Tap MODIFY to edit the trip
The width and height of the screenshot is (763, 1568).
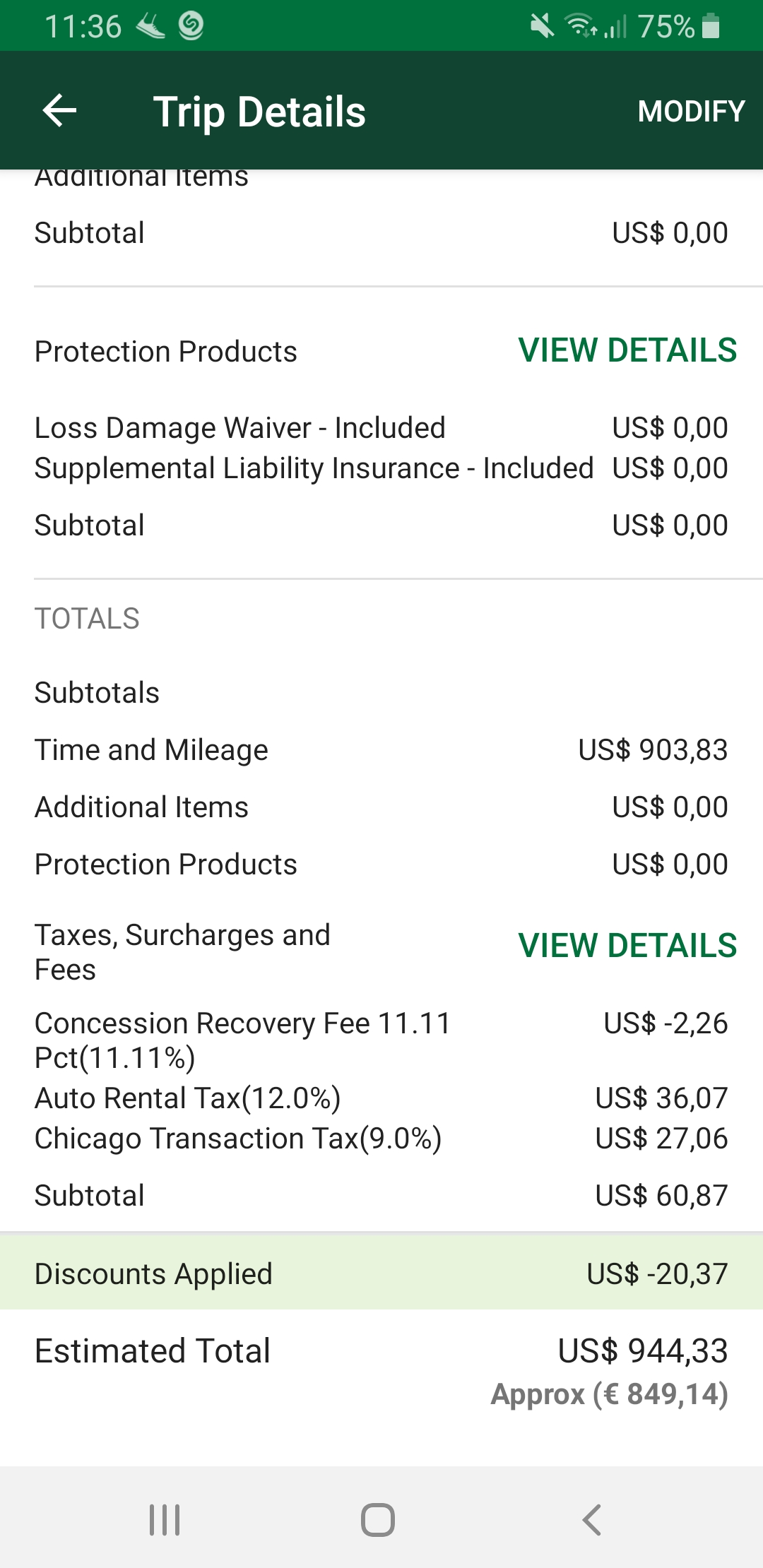pyautogui.click(x=691, y=111)
